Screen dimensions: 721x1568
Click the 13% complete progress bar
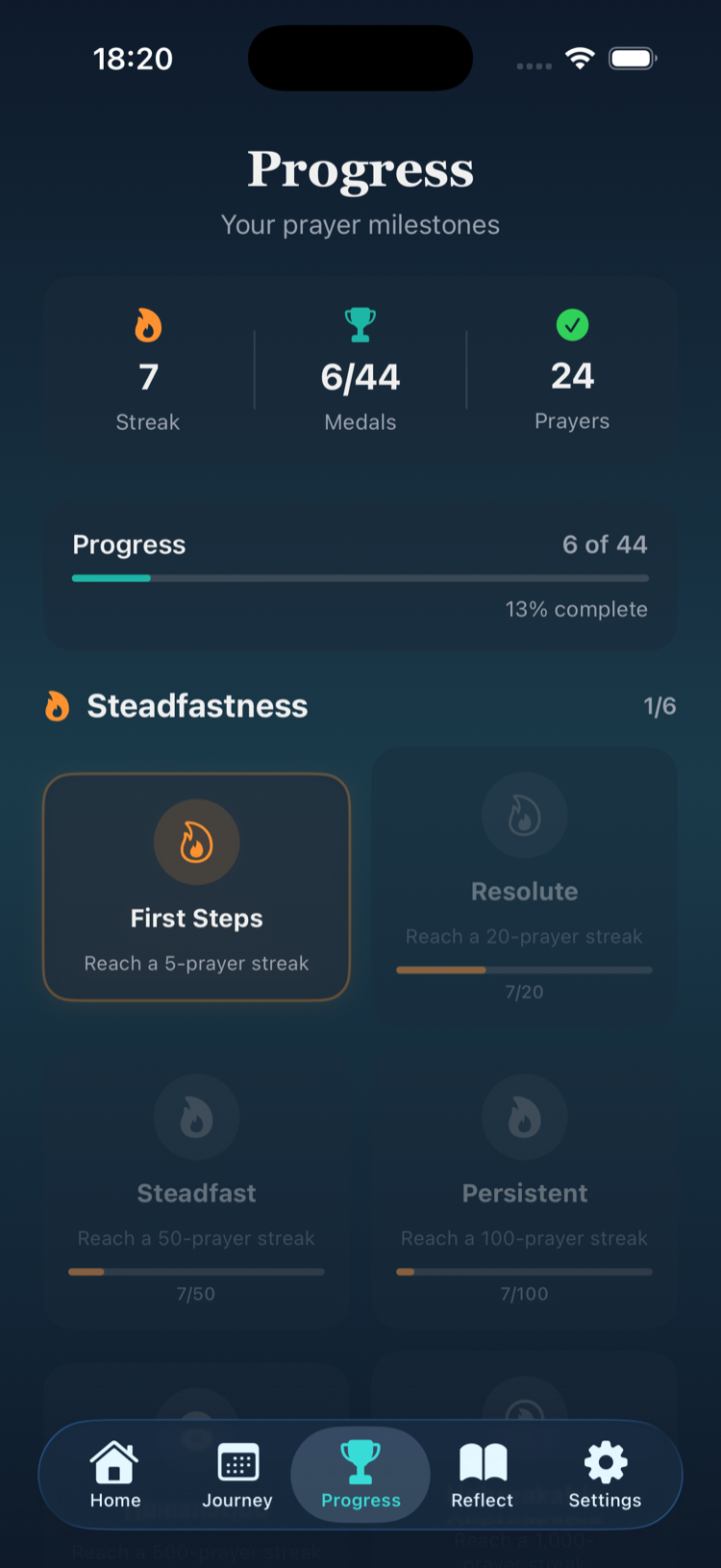click(360, 578)
